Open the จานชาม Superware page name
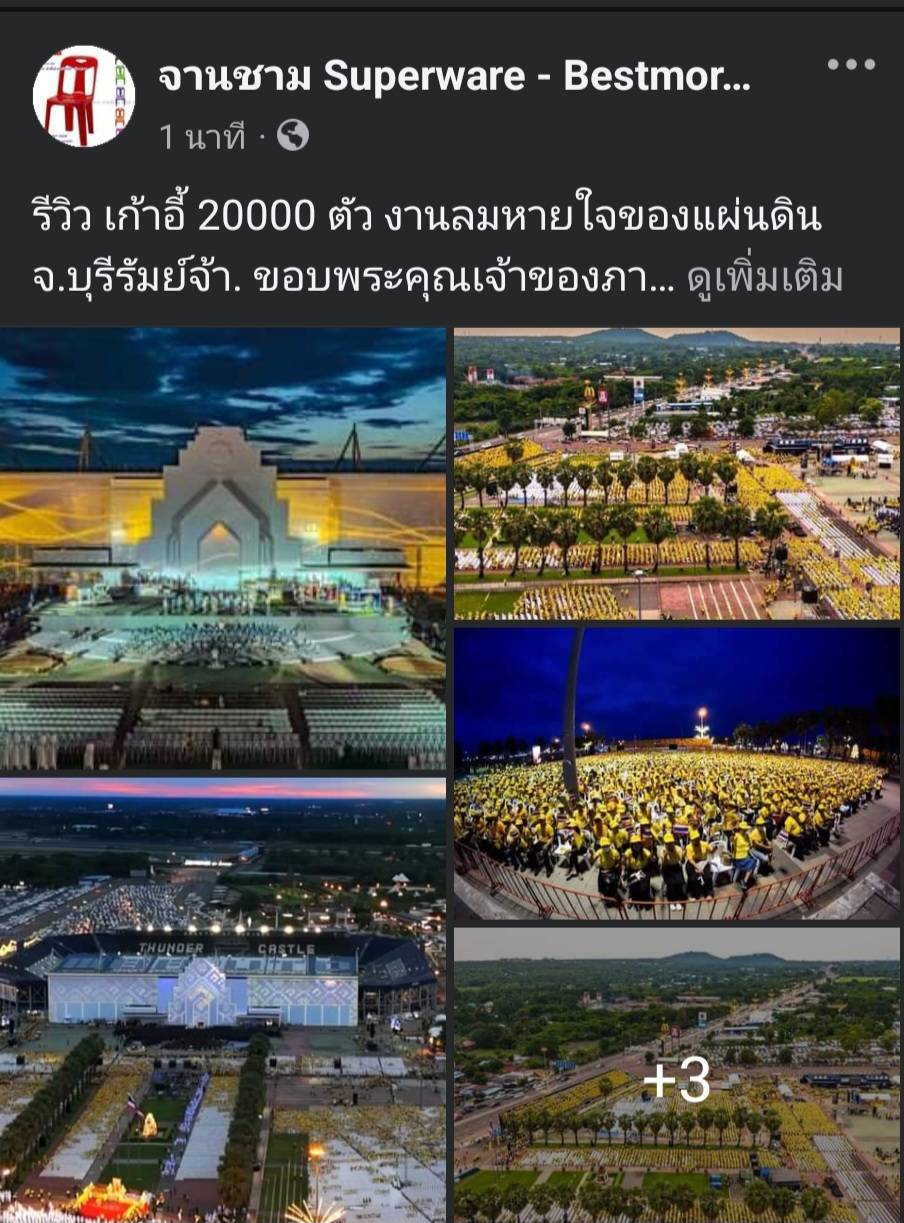Viewport: 904px width, 1223px height. pos(455,77)
